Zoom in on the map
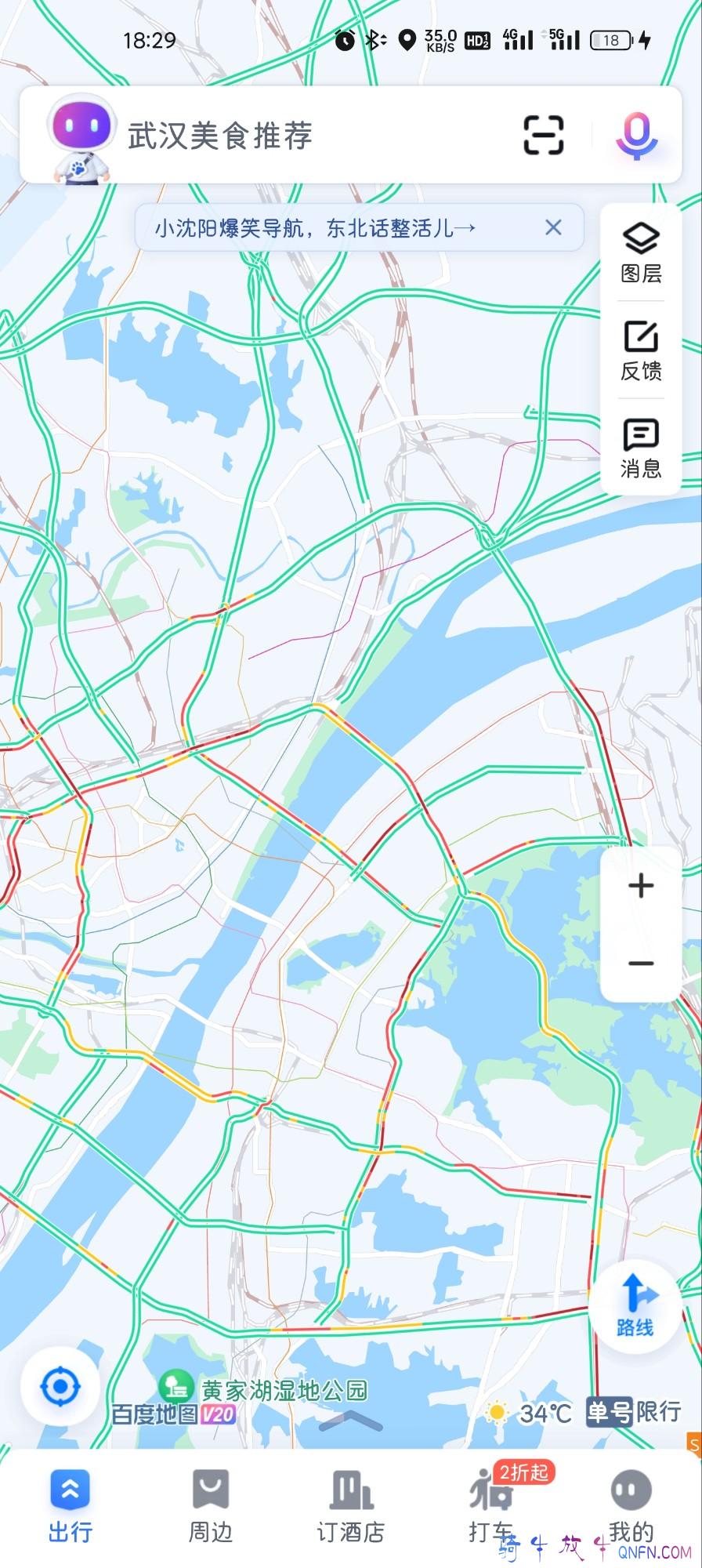 [x=641, y=886]
